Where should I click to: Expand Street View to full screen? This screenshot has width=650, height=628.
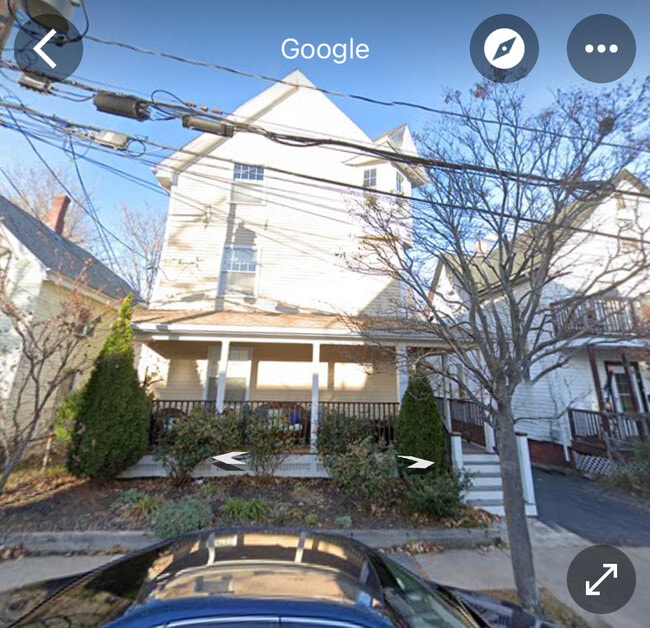[x=601, y=579]
